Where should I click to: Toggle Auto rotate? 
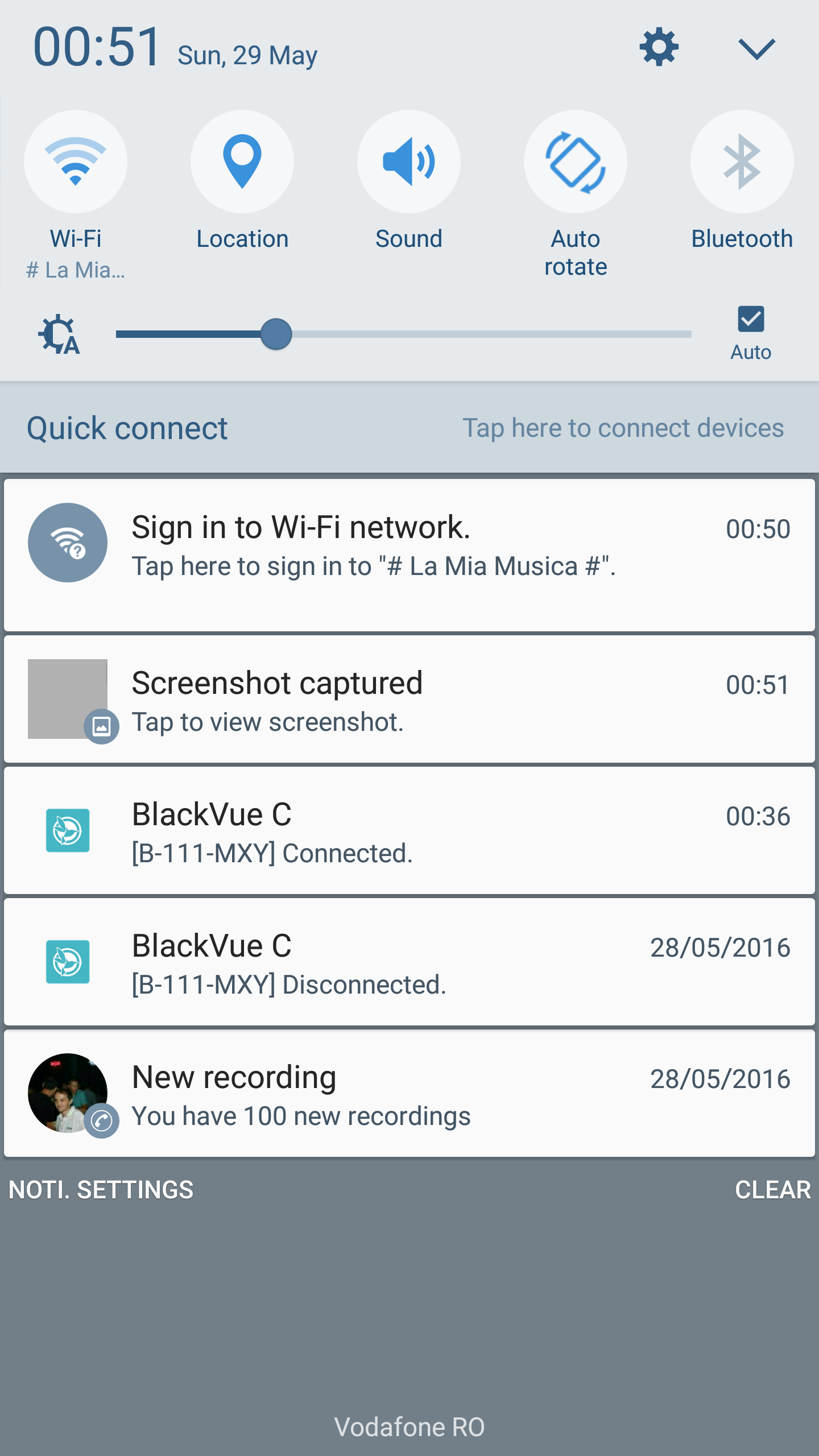(x=575, y=162)
